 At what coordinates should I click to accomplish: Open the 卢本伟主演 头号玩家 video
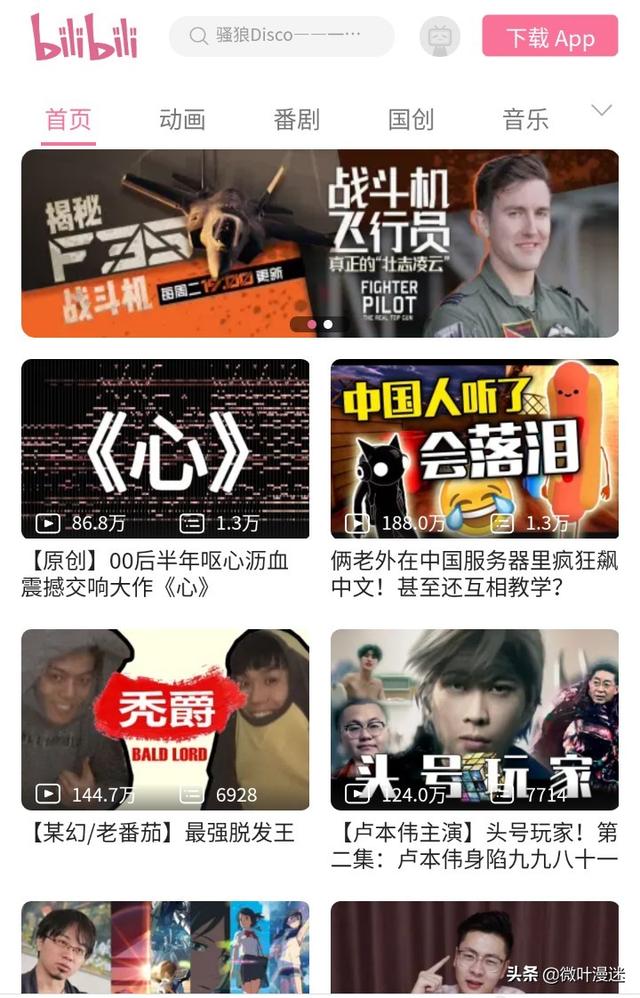click(x=474, y=719)
